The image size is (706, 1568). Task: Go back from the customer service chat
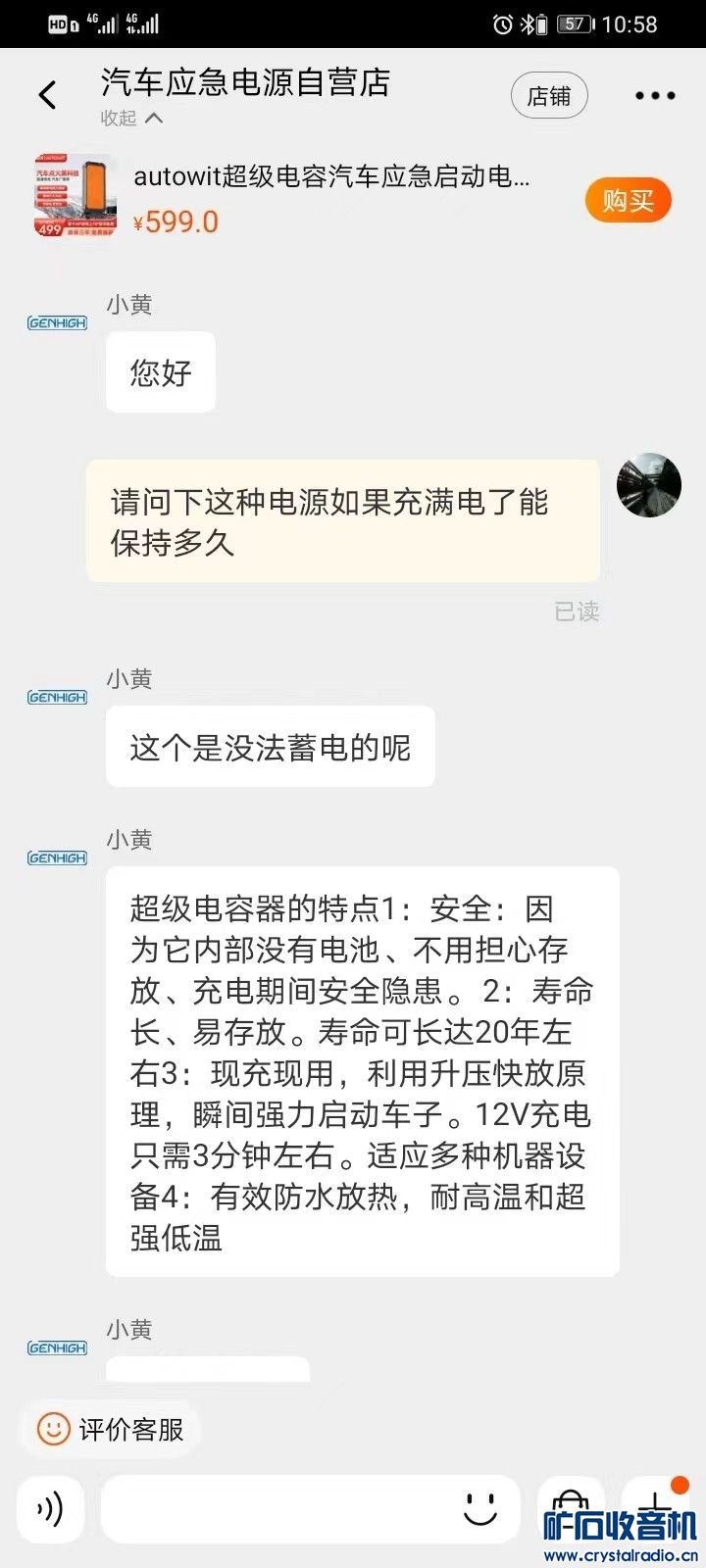[x=47, y=95]
